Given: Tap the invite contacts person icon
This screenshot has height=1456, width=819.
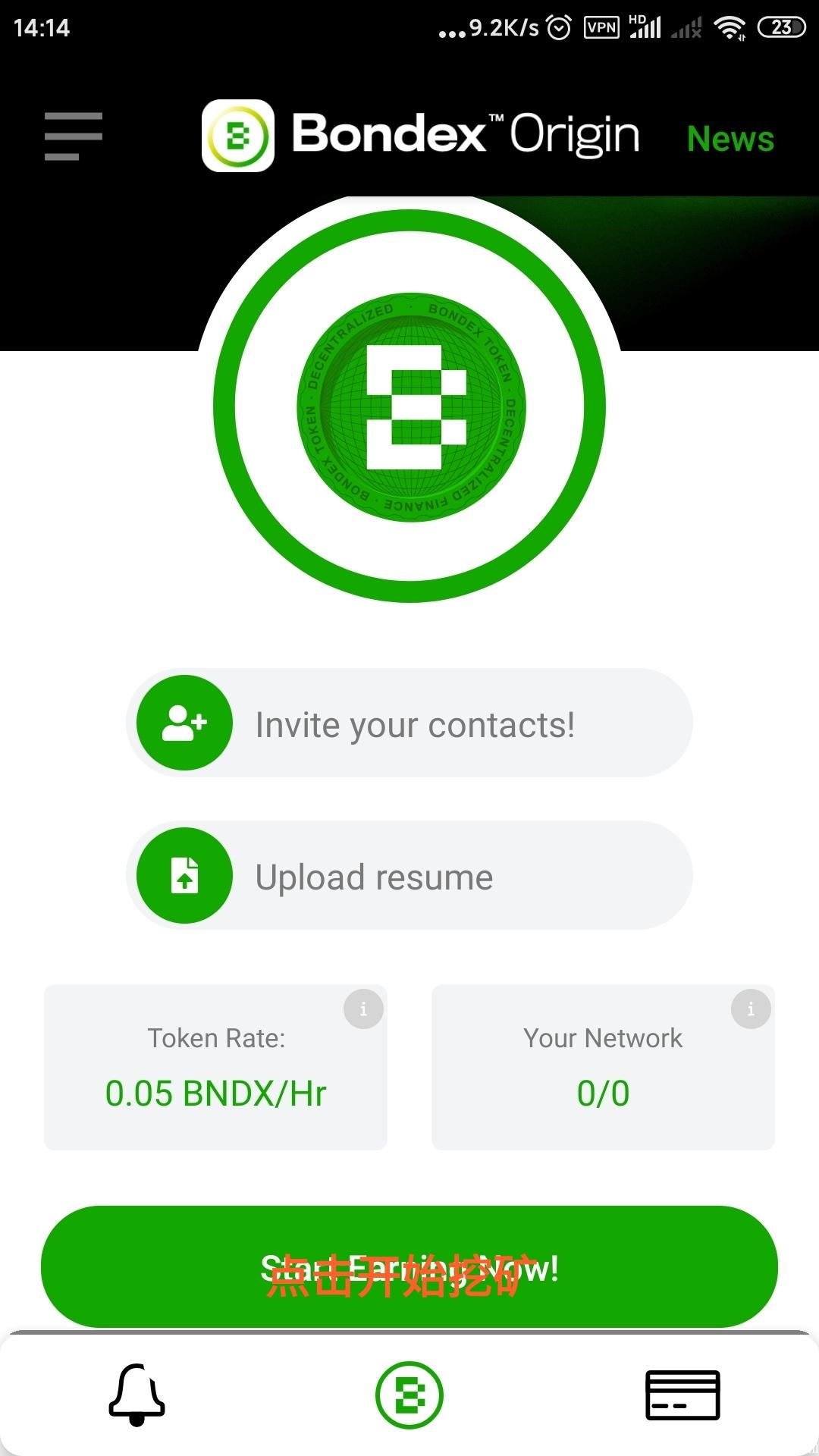Looking at the screenshot, I should [x=183, y=723].
